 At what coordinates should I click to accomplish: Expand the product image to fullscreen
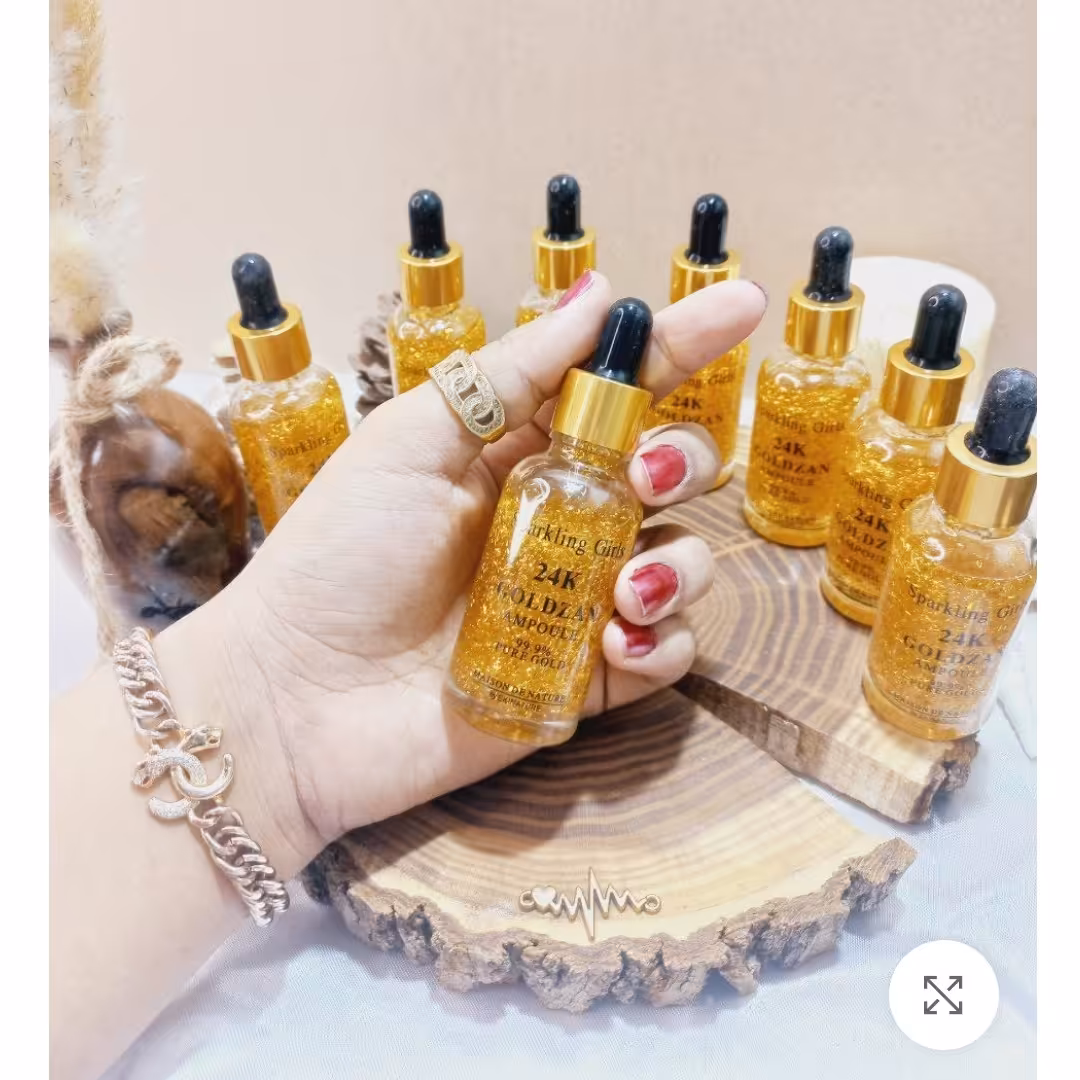(x=943, y=994)
